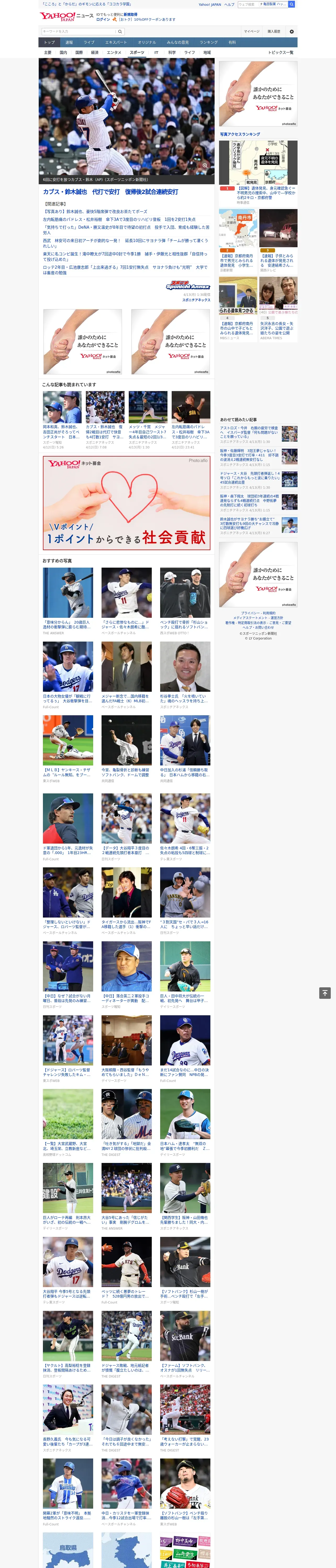This screenshot has width=336, height=1568.
Task: Open ログイン link in the header
Action: pyautogui.click(x=102, y=20)
